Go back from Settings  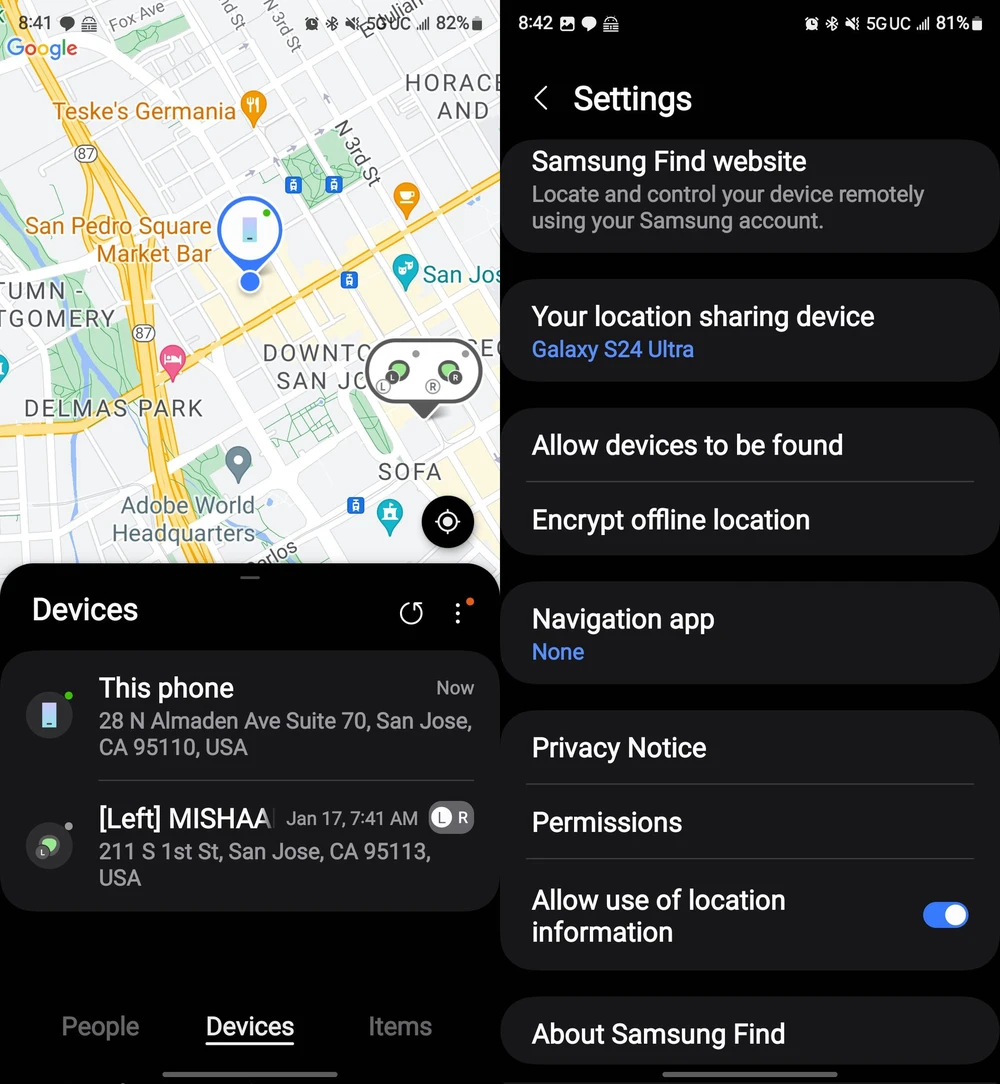[x=541, y=98]
